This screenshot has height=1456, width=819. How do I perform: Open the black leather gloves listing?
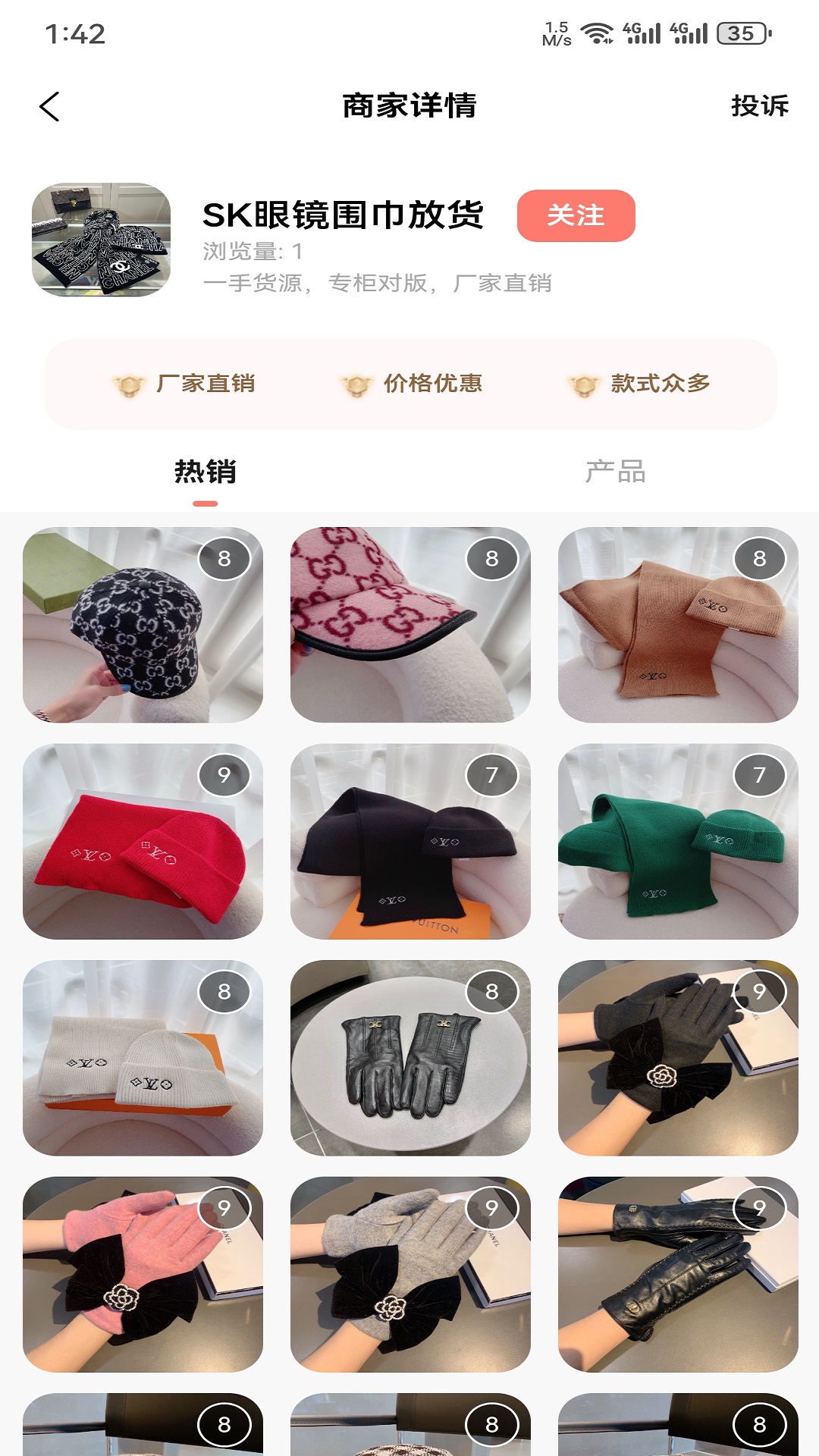(x=409, y=1062)
